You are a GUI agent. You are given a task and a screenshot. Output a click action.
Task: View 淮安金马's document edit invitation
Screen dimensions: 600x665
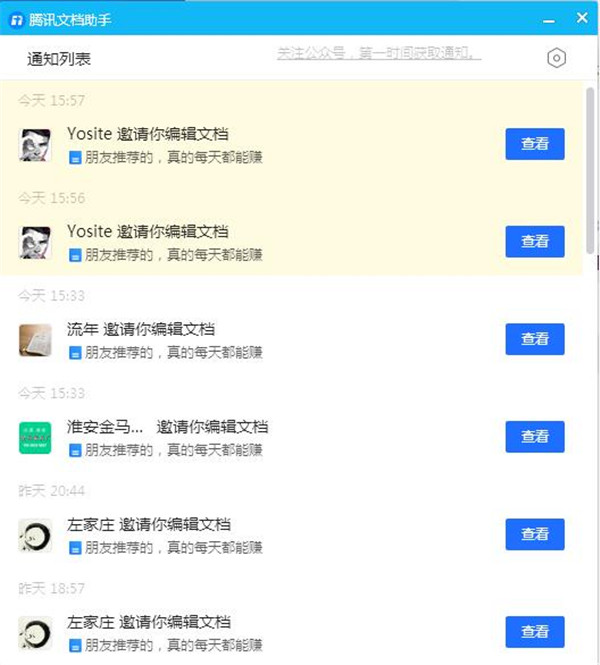pyautogui.click(x=535, y=436)
